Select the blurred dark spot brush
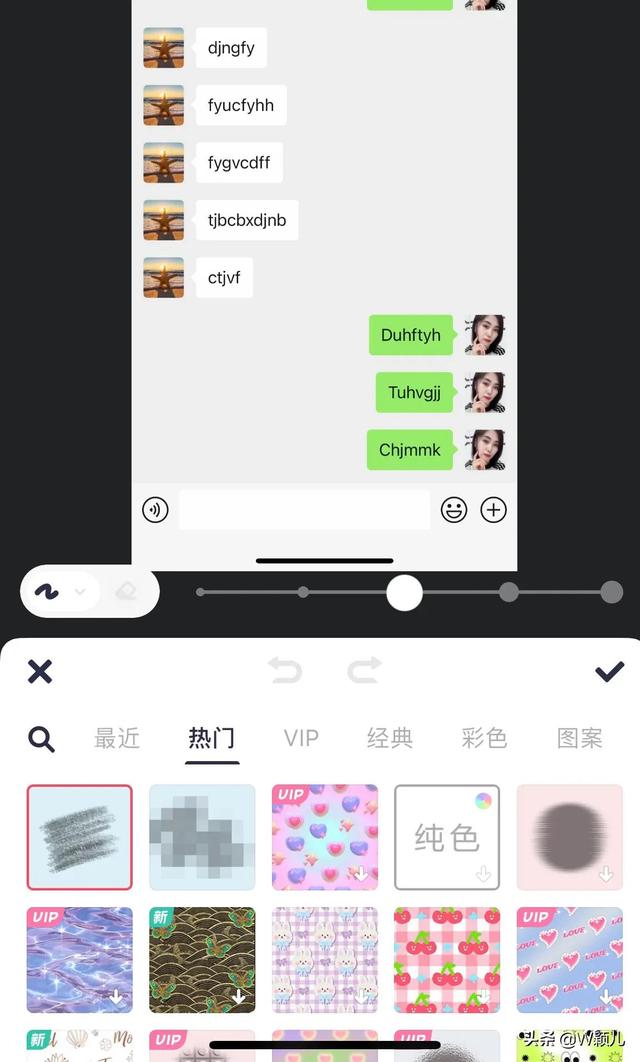 [569, 837]
